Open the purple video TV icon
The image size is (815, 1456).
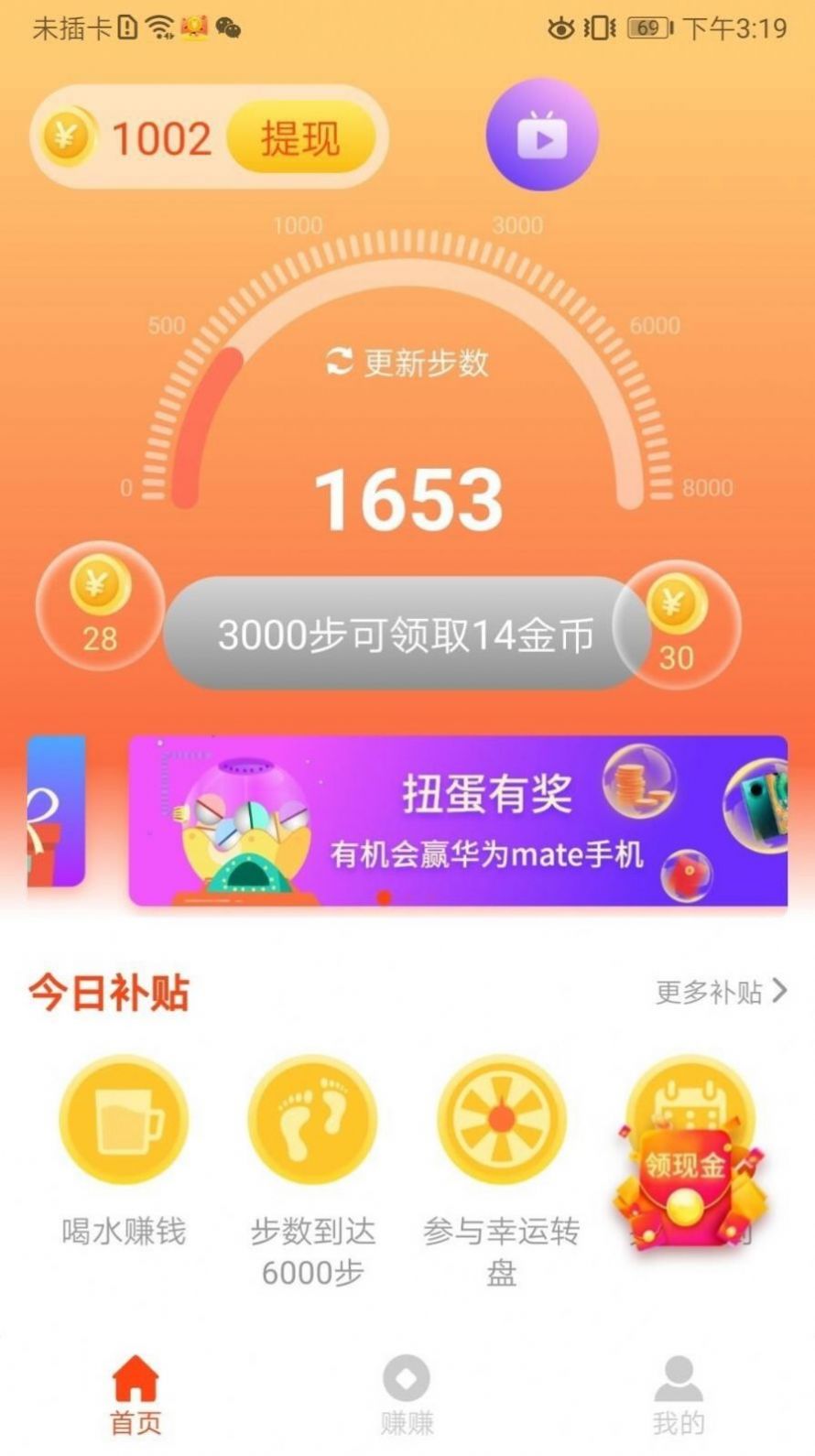(x=542, y=136)
